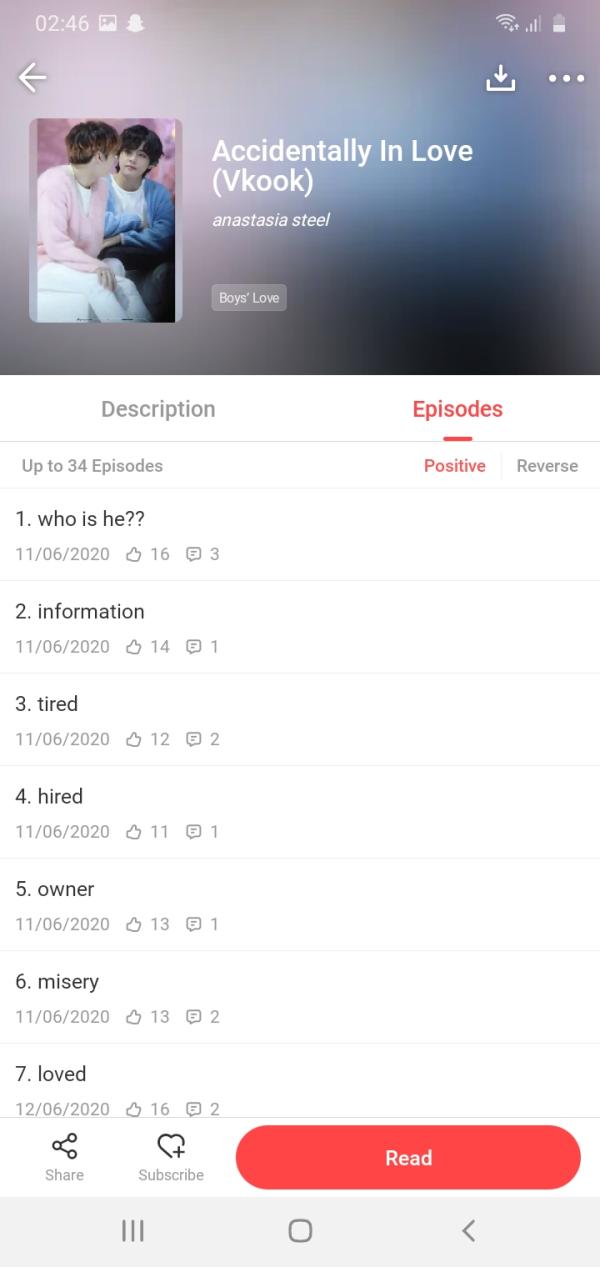Open the system recent apps view
Viewport: 600px width, 1267px height.
tap(133, 1231)
